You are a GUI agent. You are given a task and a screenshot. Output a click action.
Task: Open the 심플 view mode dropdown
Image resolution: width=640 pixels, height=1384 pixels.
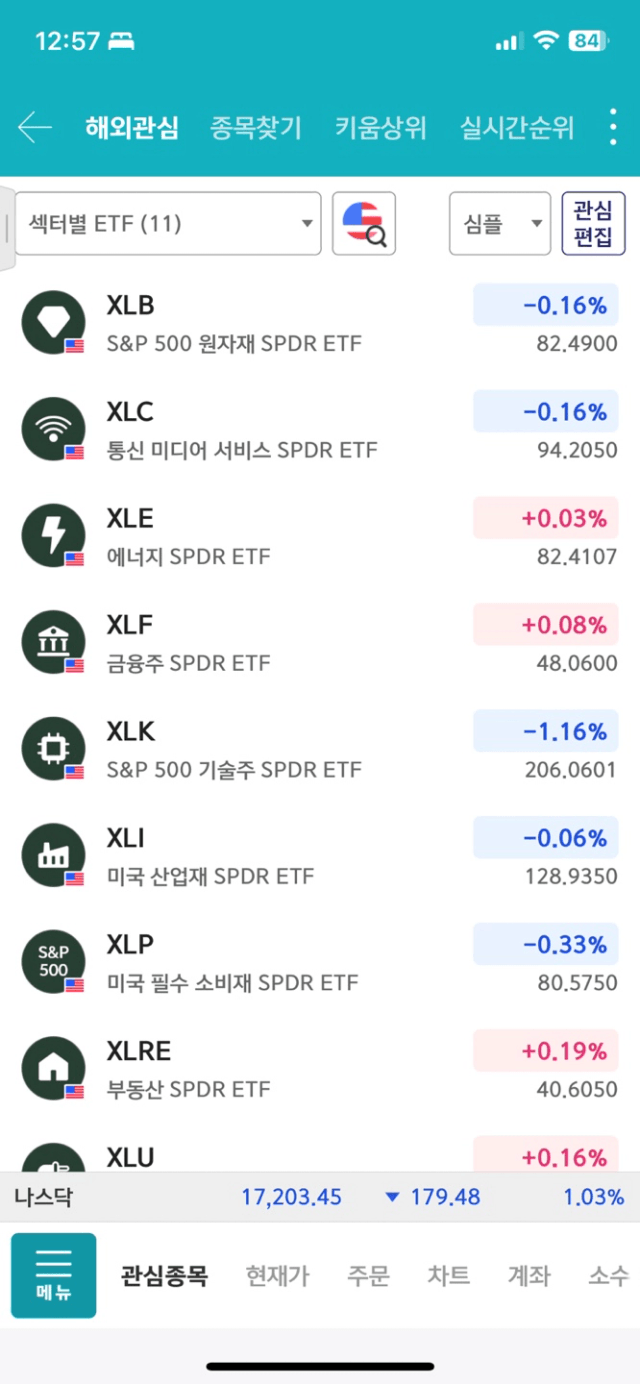pos(500,223)
